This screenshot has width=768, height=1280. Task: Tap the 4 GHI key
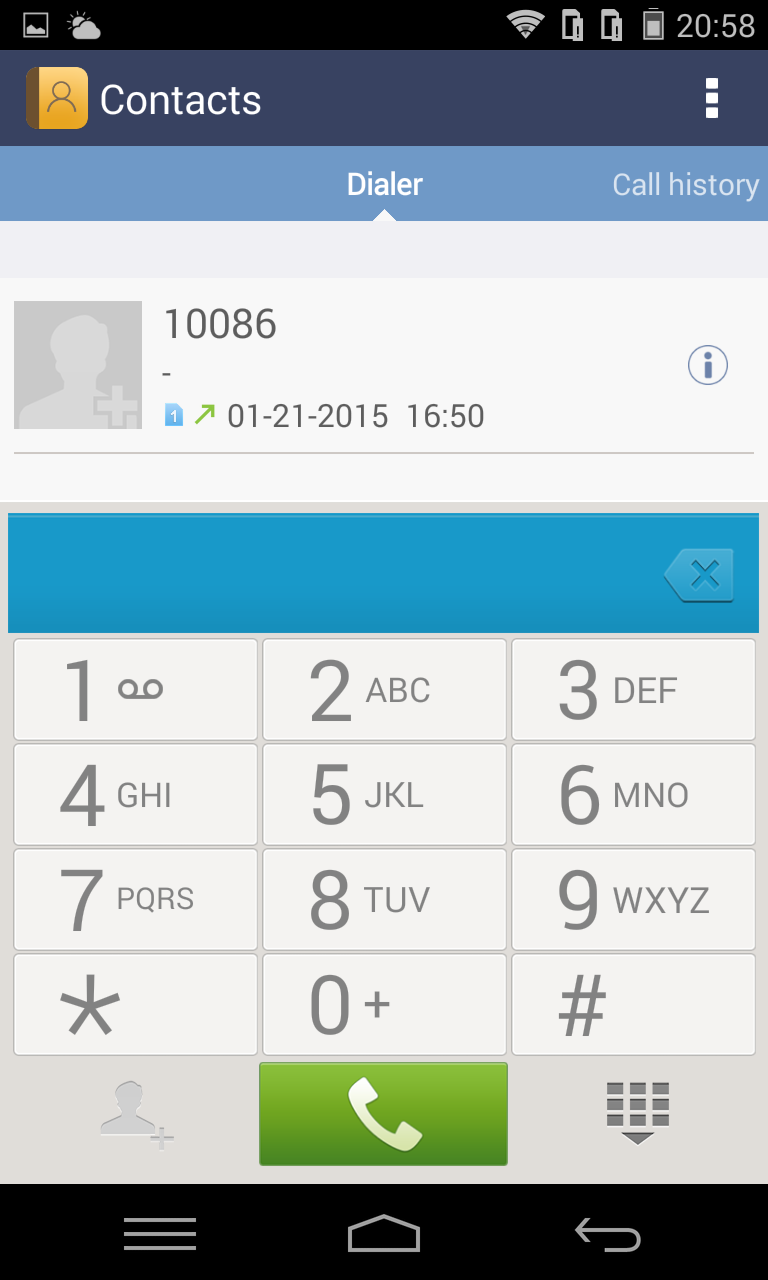(x=135, y=795)
